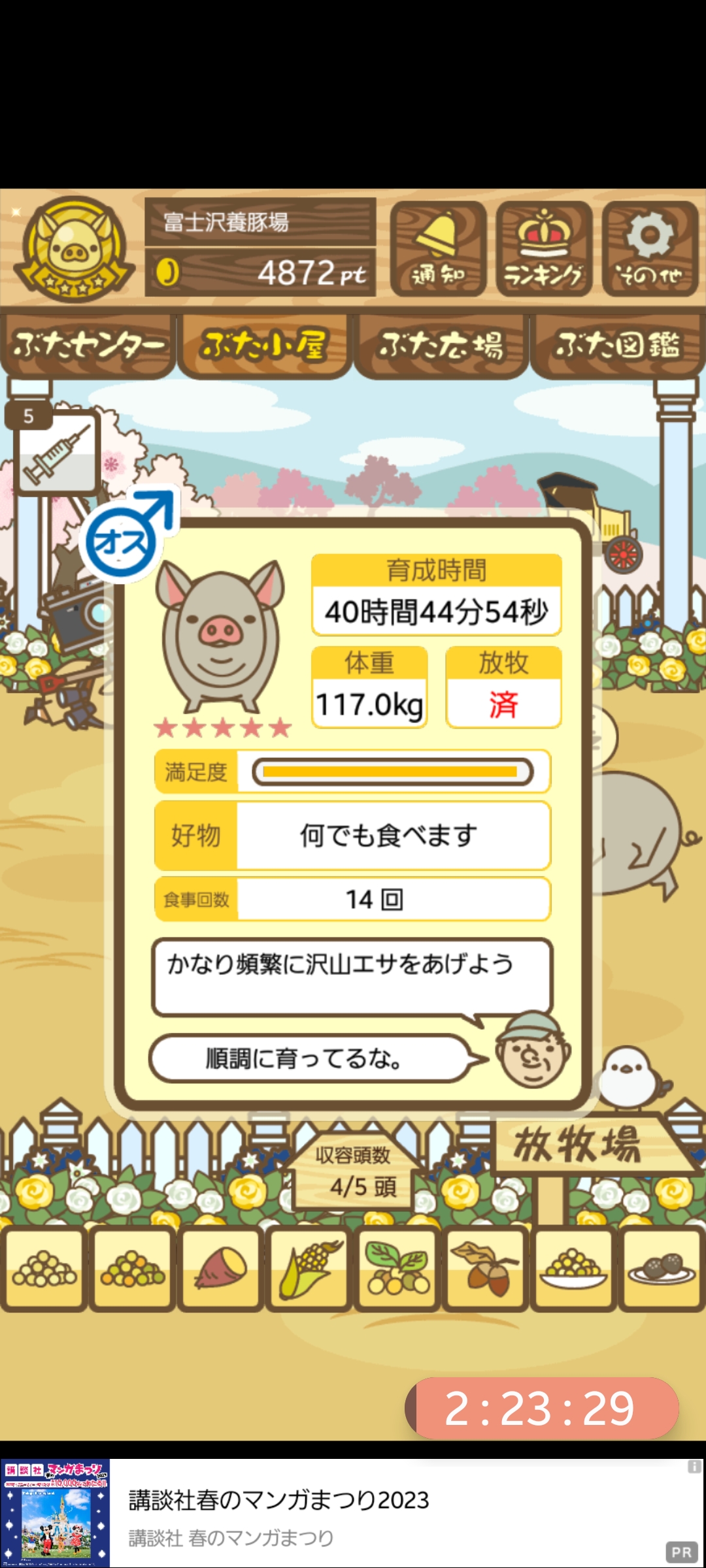Image resolution: width=706 pixels, height=1568 pixels.
Task: Feed the corn cob
Action: point(309,1269)
